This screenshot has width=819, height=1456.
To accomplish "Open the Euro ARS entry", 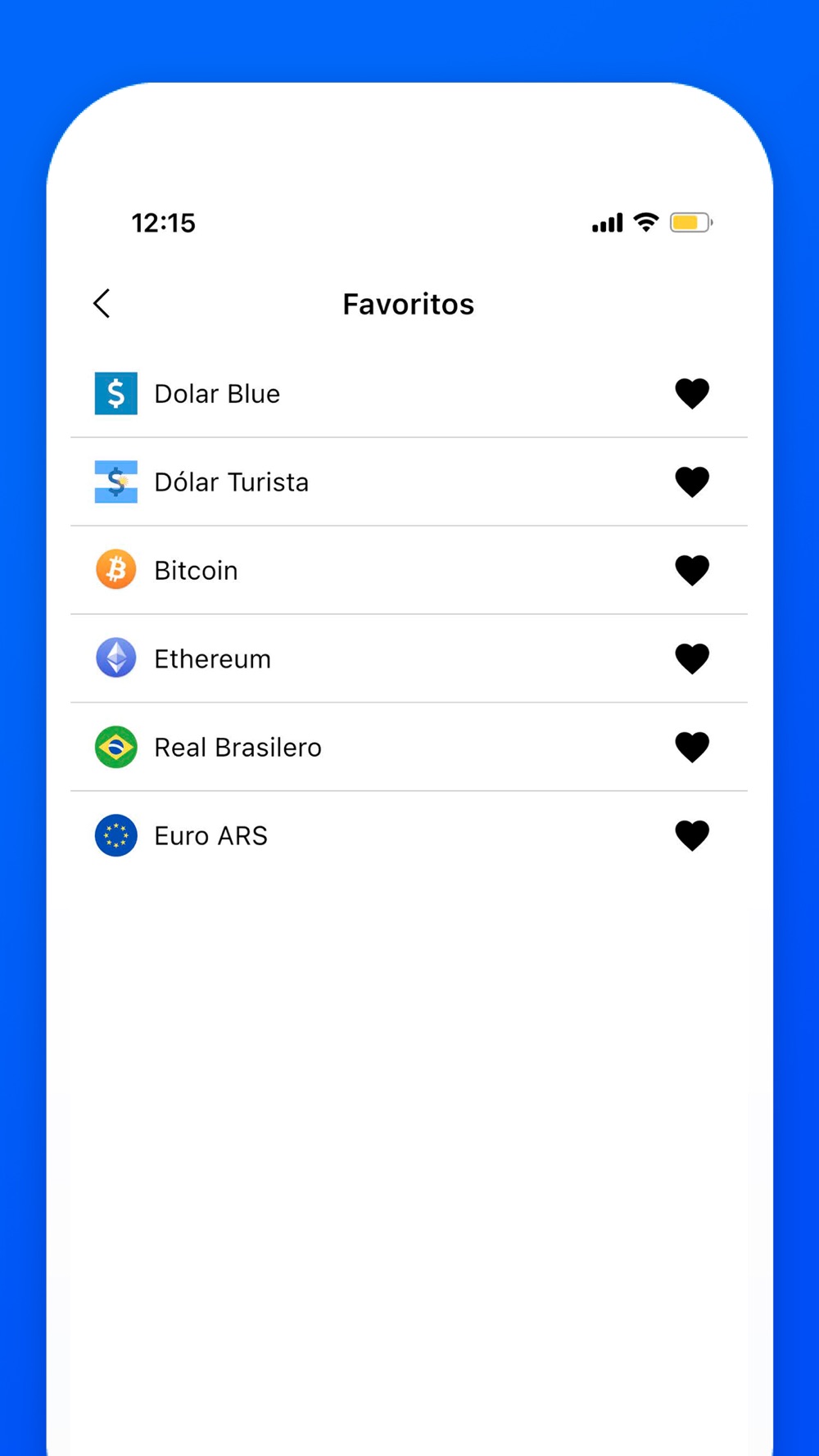I will coord(409,836).
